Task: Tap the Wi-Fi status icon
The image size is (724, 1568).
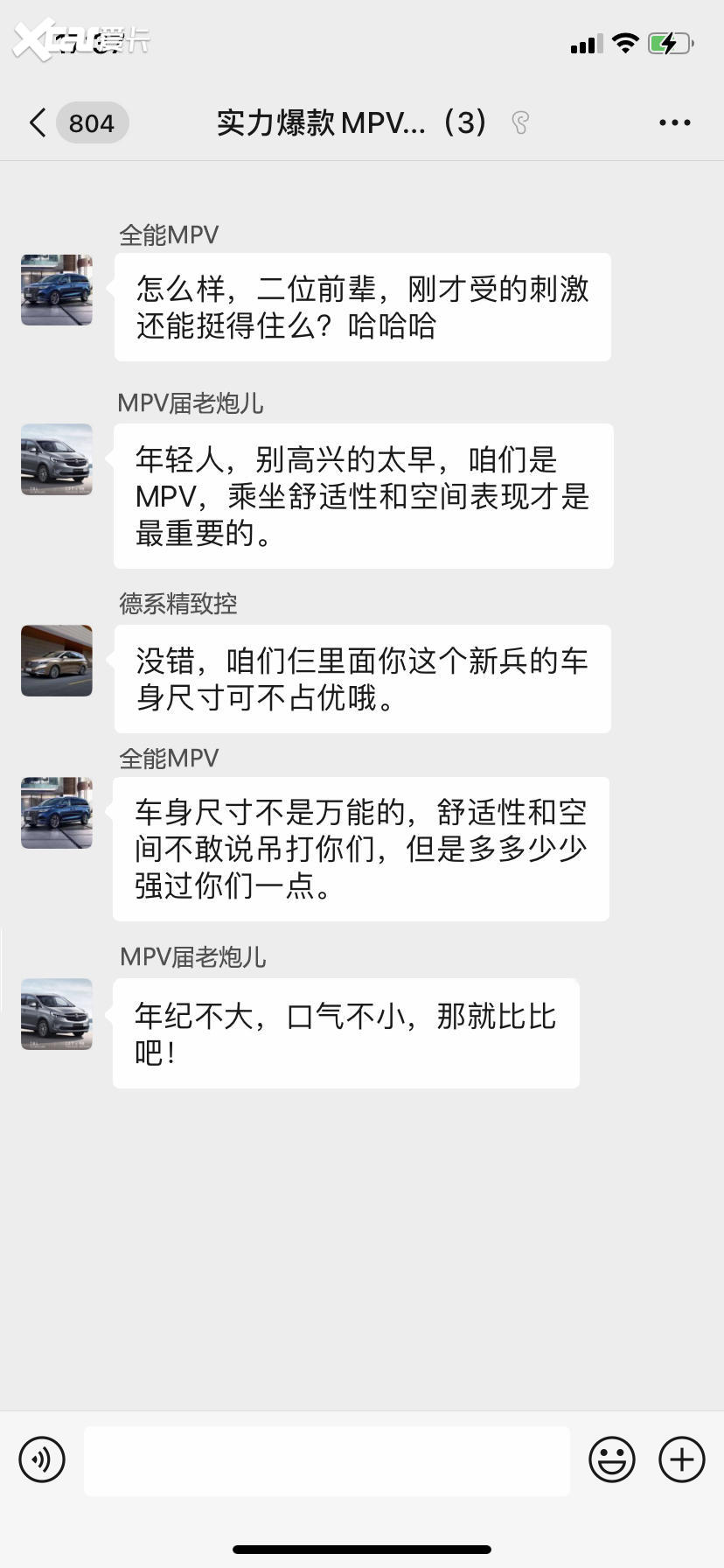Action: pyautogui.click(x=624, y=42)
